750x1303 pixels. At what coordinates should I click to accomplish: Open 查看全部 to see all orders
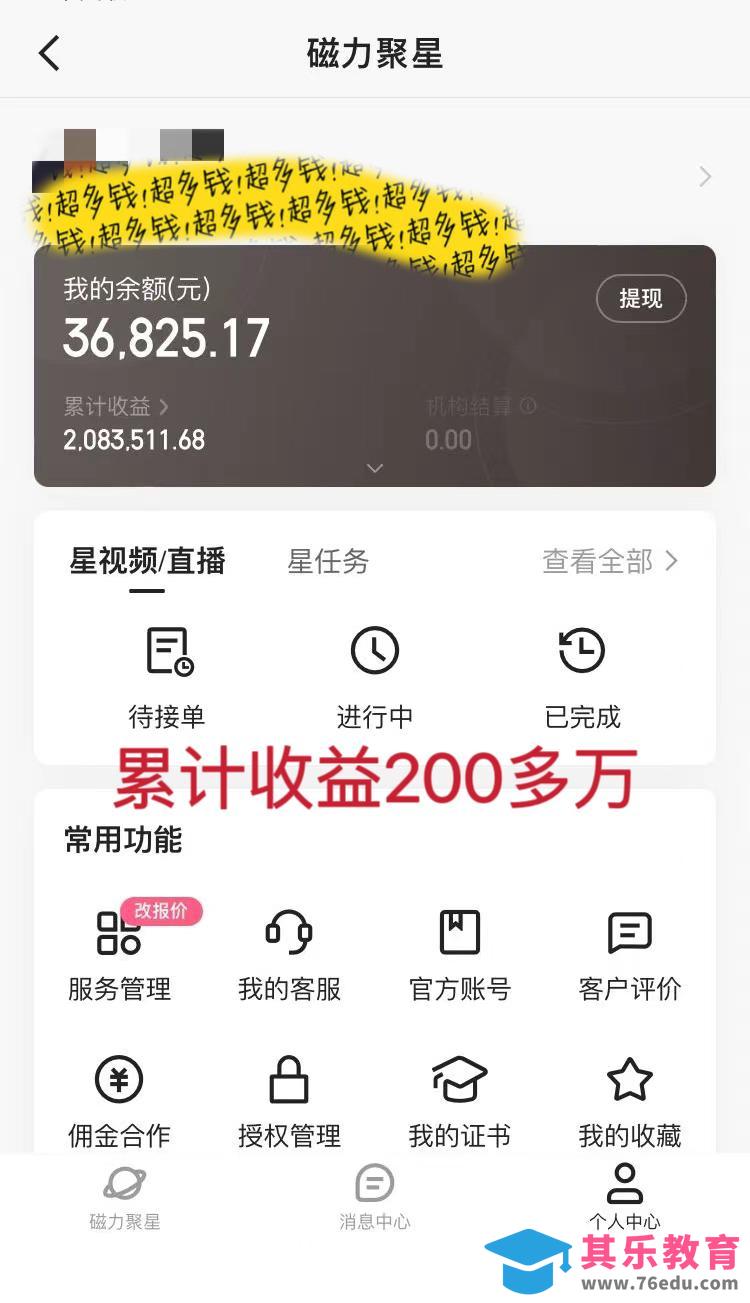pyautogui.click(x=609, y=561)
